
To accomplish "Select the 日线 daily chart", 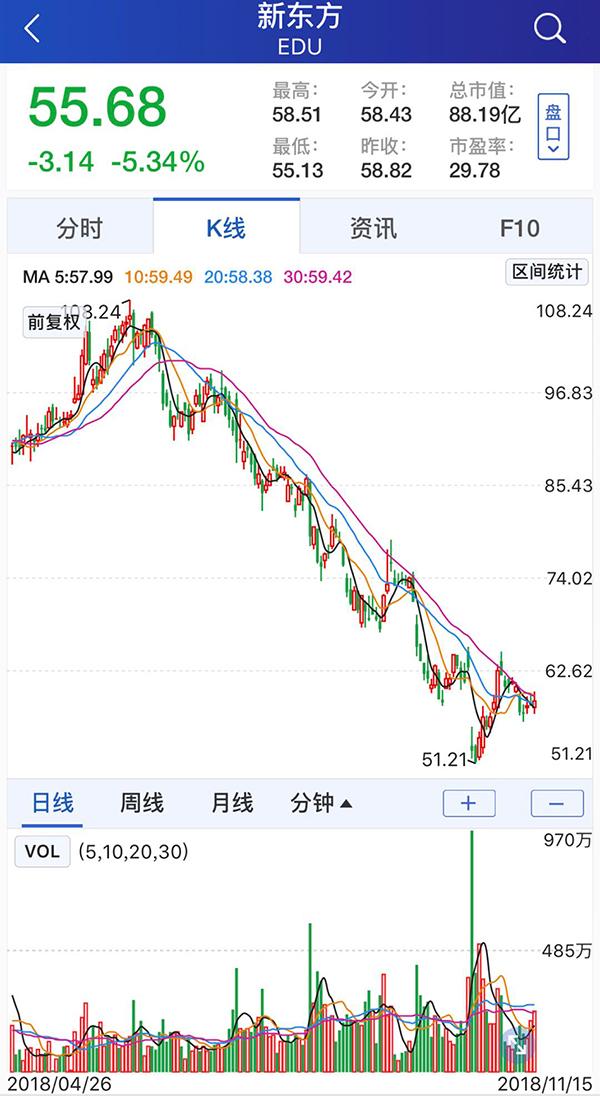I will (x=52, y=802).
